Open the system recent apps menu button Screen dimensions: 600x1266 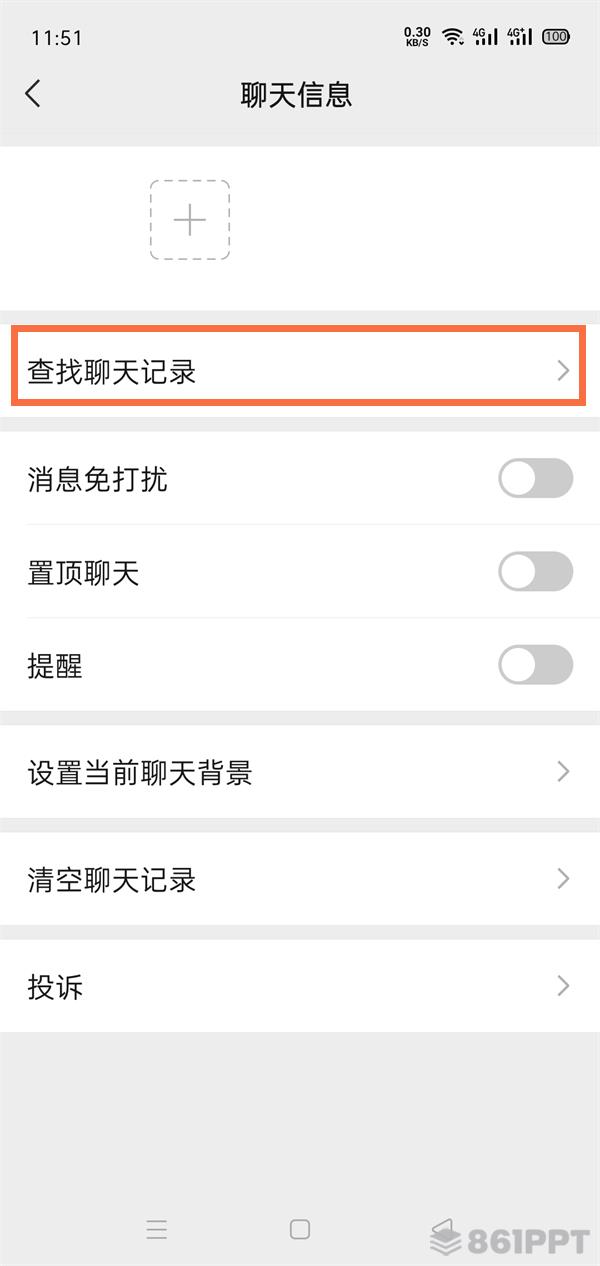tap(156, 1229)
